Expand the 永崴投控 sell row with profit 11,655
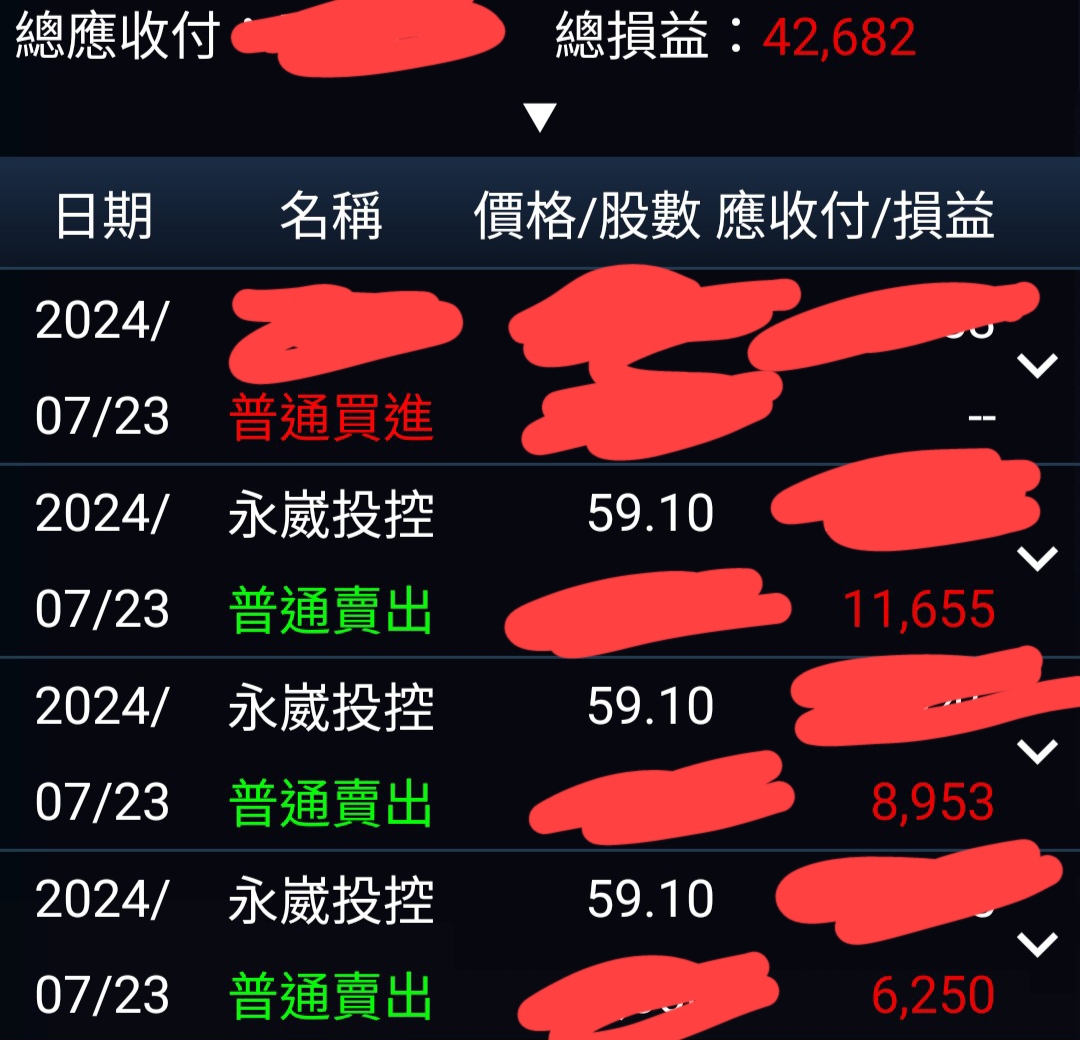 [x=1037, y=558]
